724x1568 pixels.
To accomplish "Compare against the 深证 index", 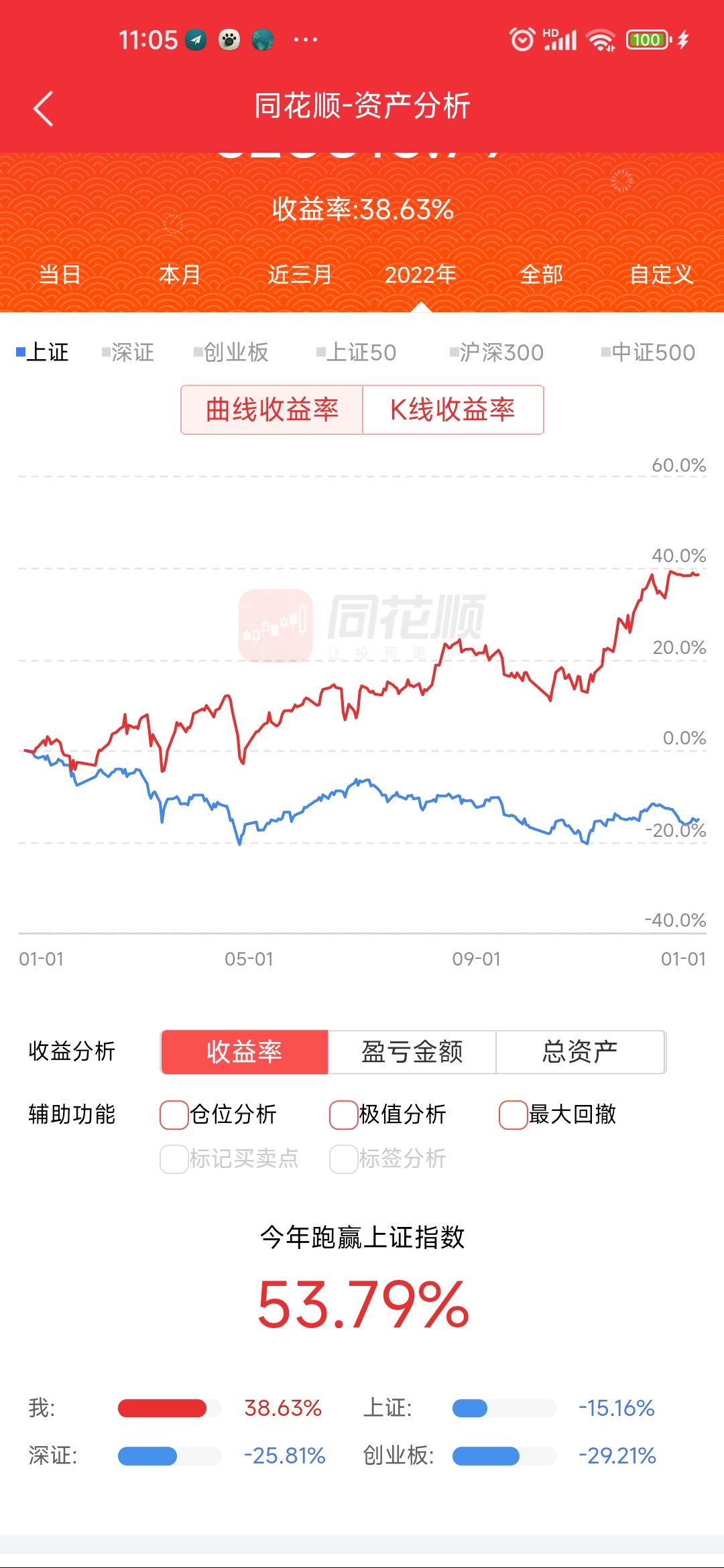I will pyautogui.click(x=128, y=352).
